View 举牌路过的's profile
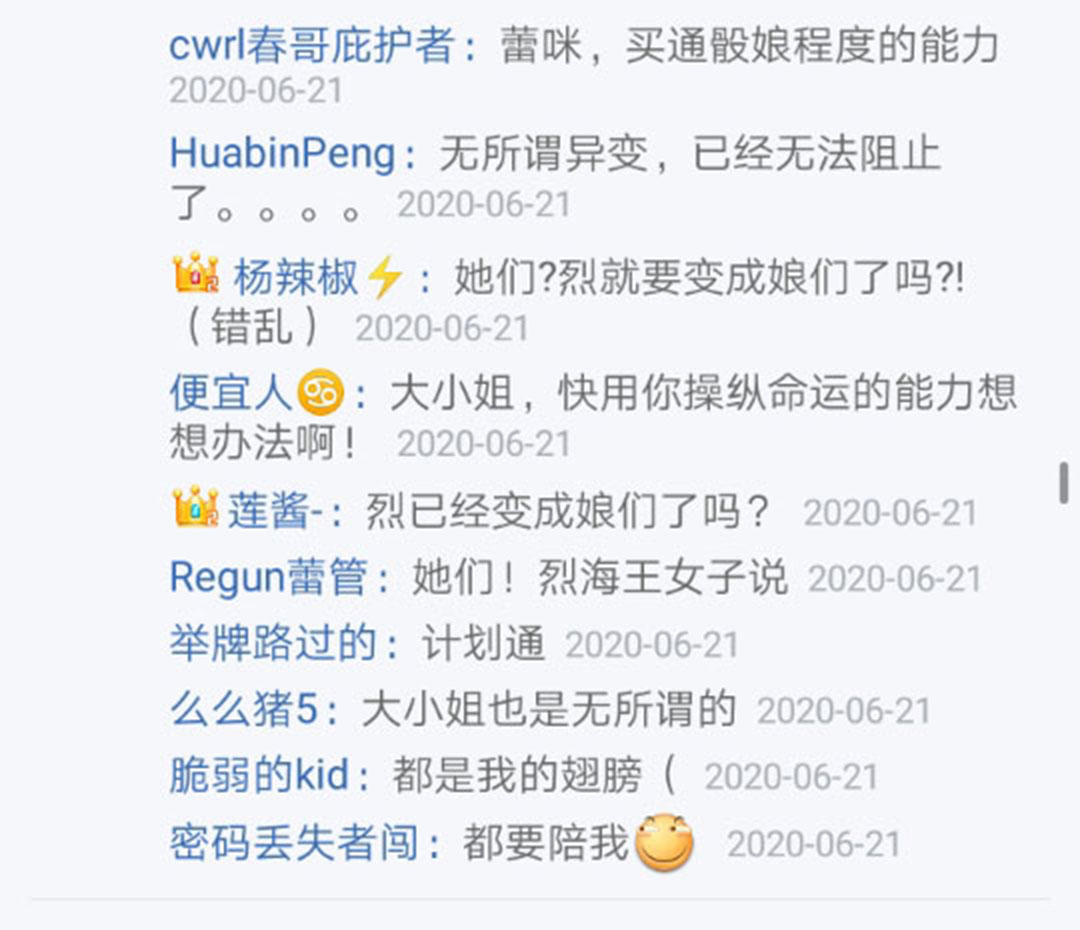 pyautogui.click(x=272, y=644)
